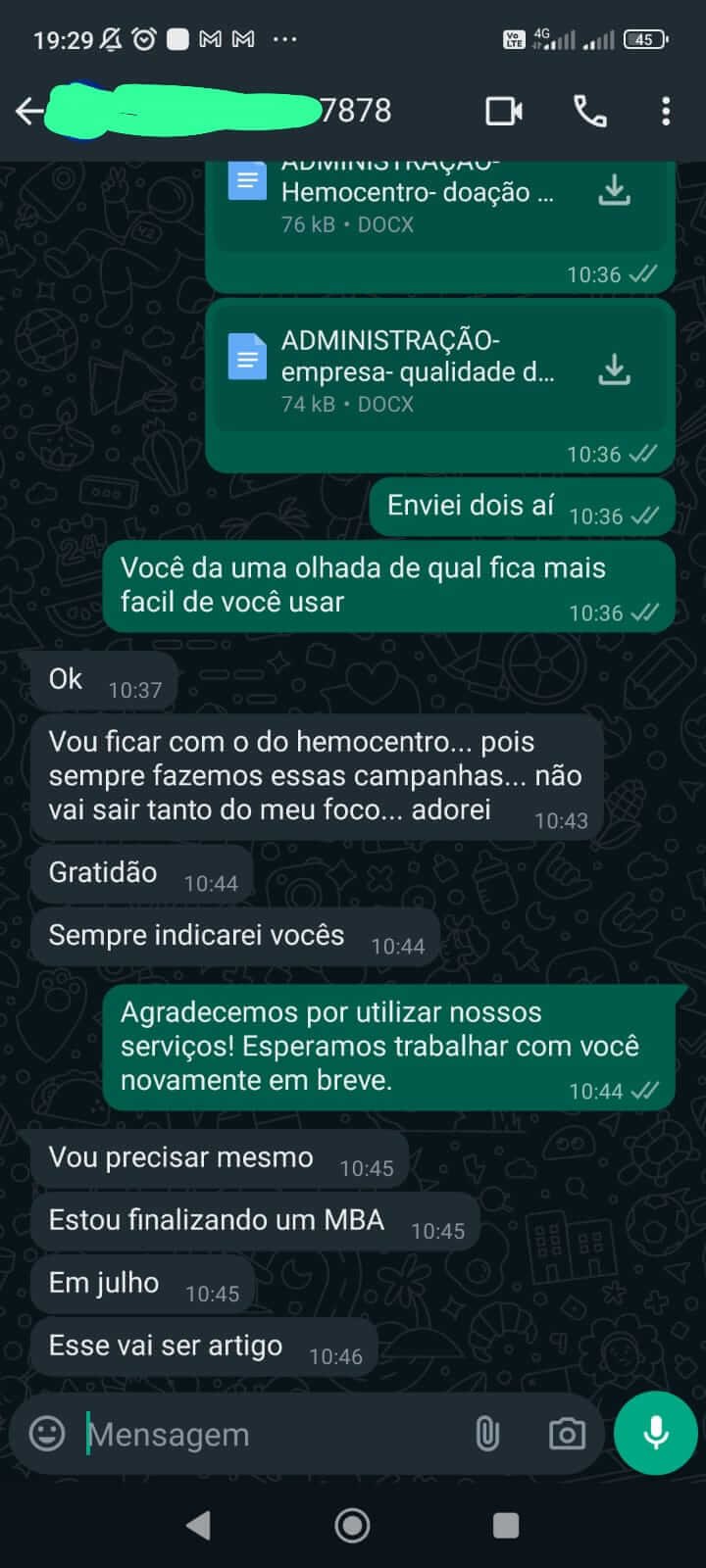Download the empresa- qualidade document

614,370
